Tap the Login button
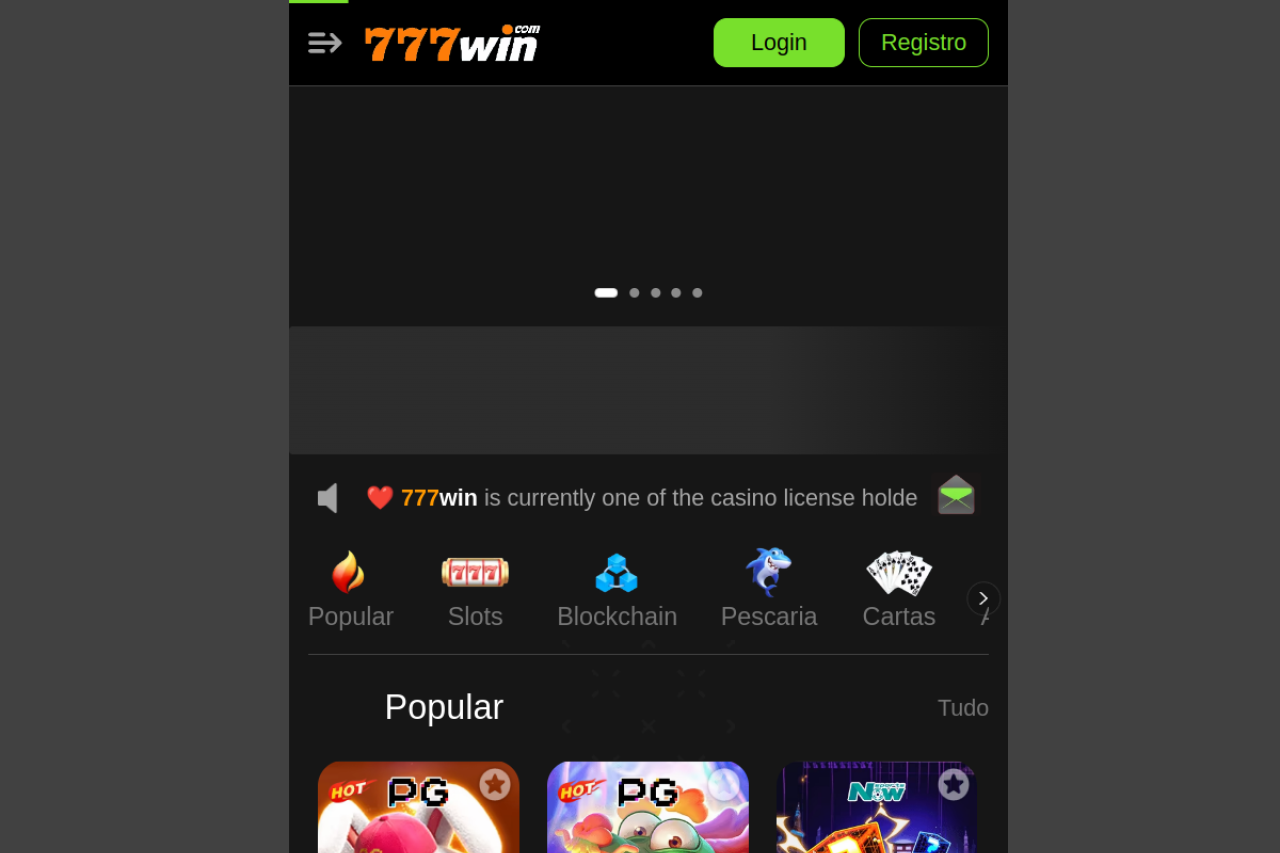Screen dimensions: 1280x853 [x=778, y=42]
